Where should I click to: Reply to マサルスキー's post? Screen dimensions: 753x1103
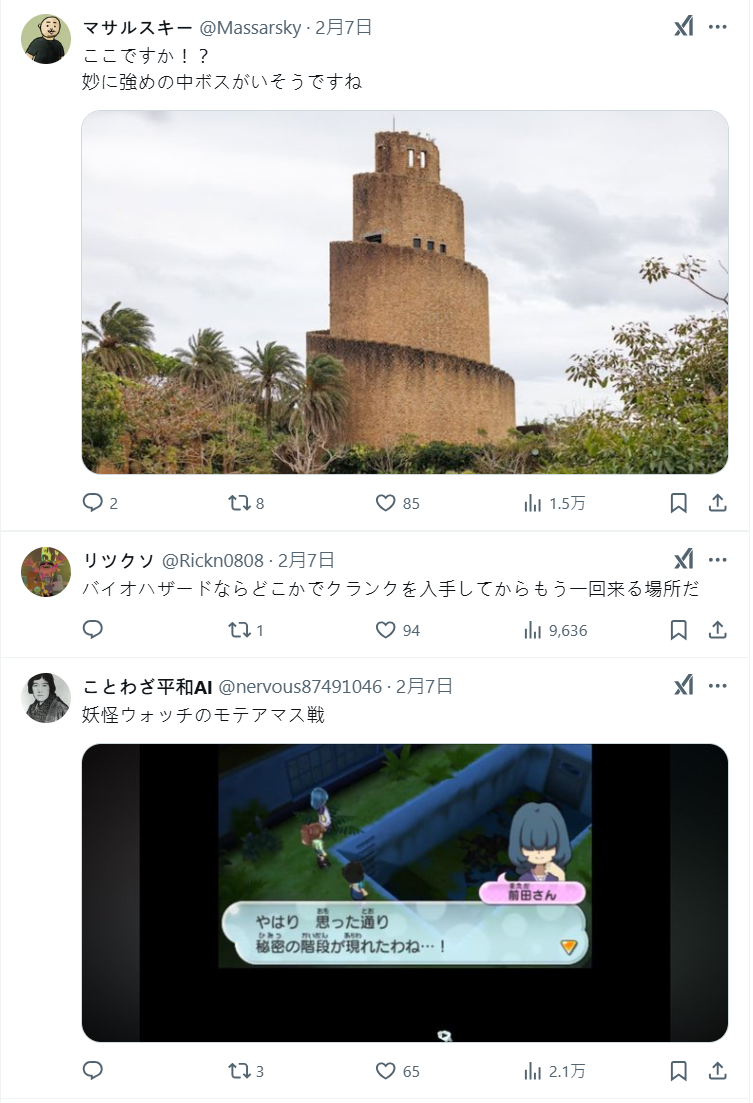pyautogui.click(x=93, y=503)
